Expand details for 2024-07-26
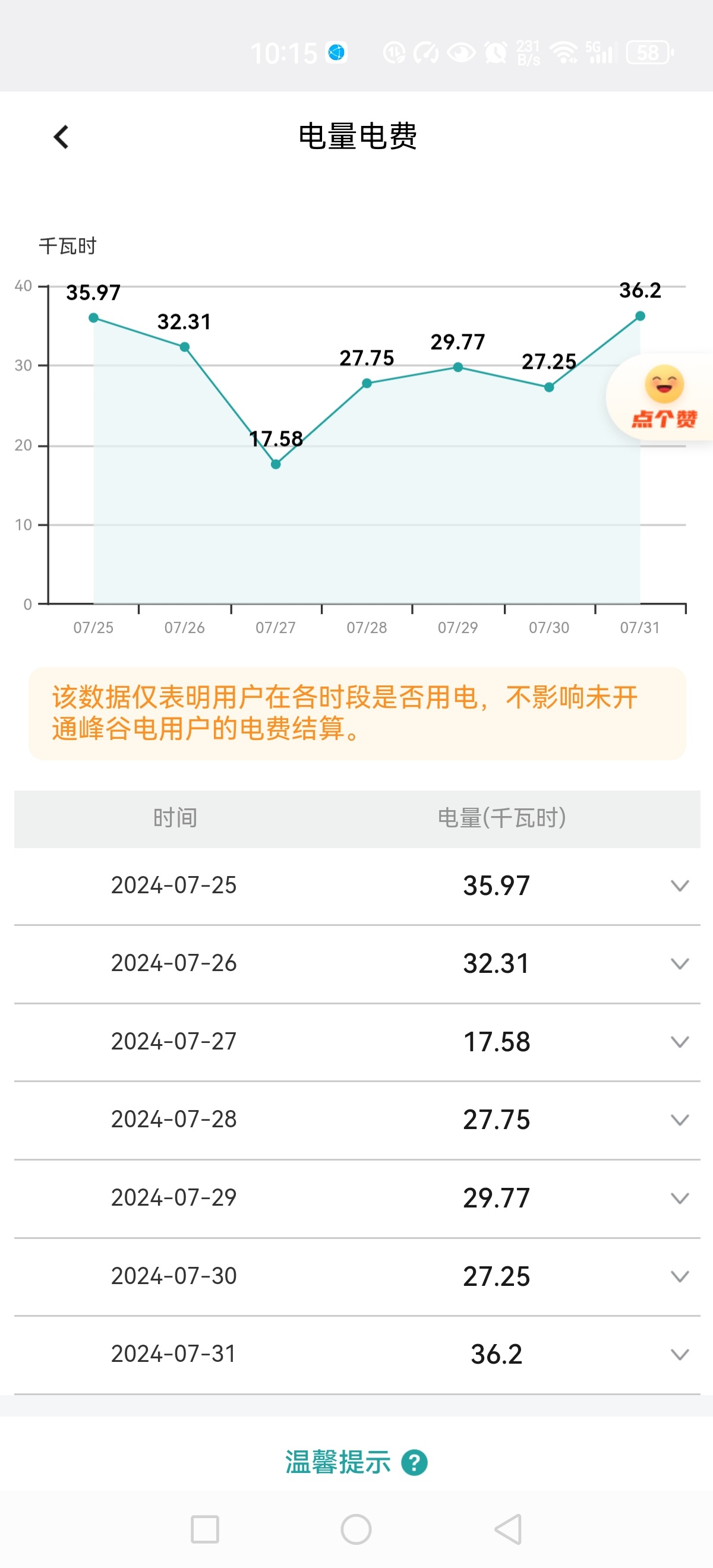The width and height of the screenshot is (713, 1568). [680, 963]
